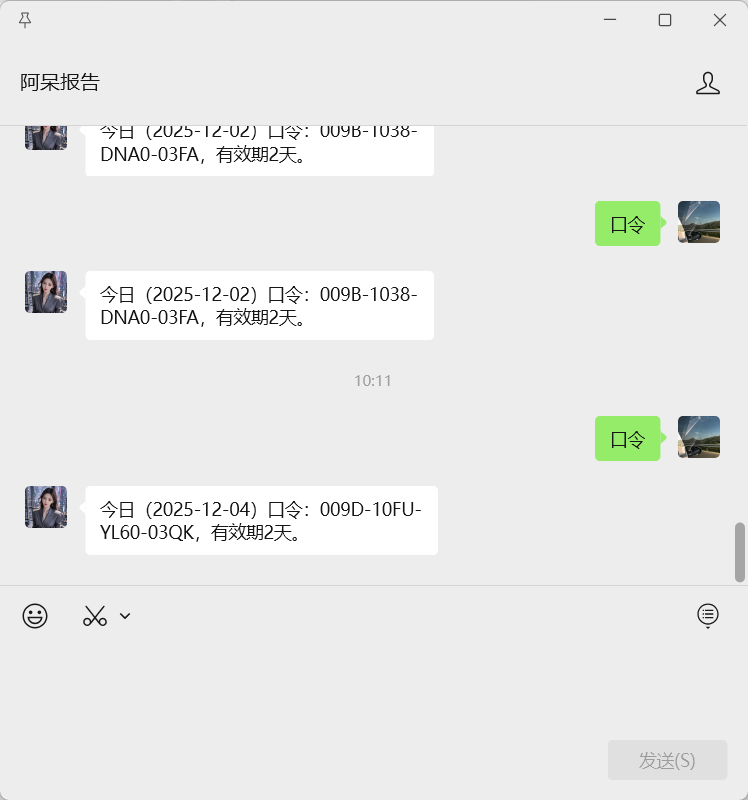Close the 阿呆报告 chat window
This screenshot has width=748, height=800.
719,20
